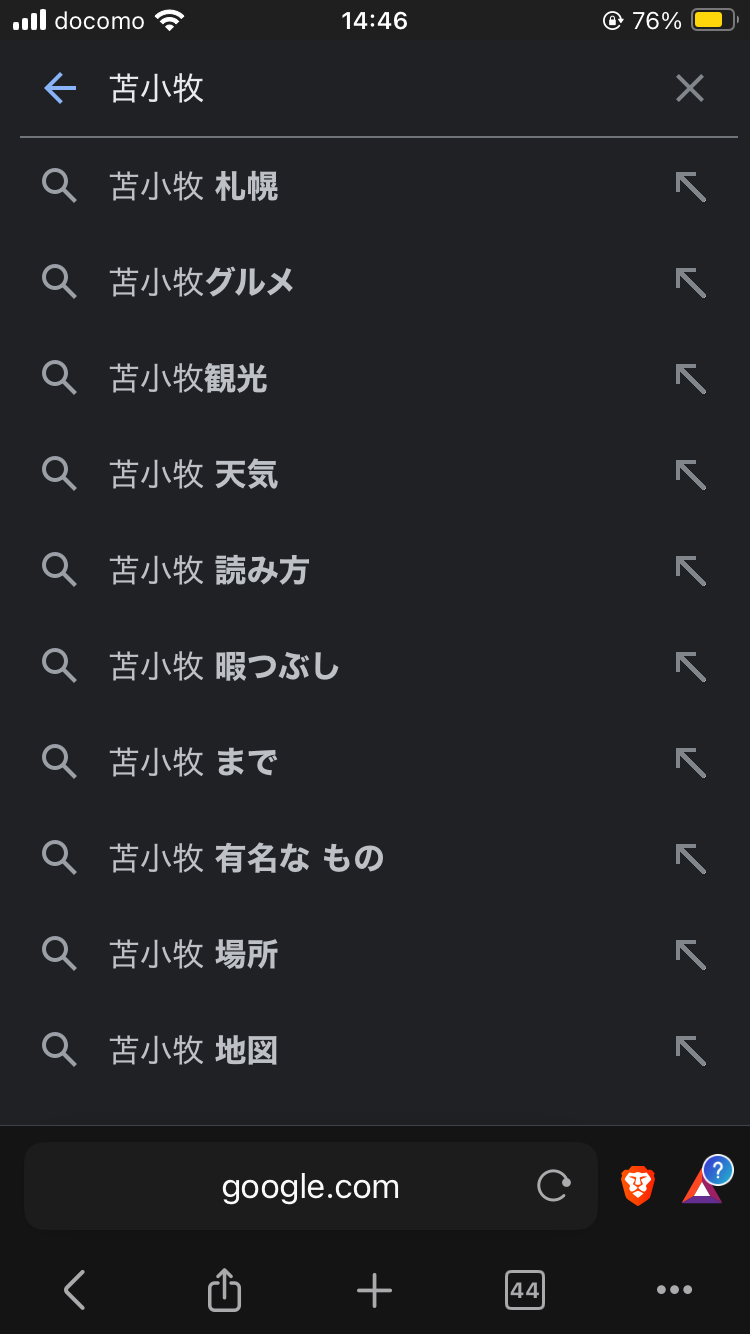Tap the 苫小牧 search text field
The height and width of the screenshot is (1334, 750).
coord(370,89)
